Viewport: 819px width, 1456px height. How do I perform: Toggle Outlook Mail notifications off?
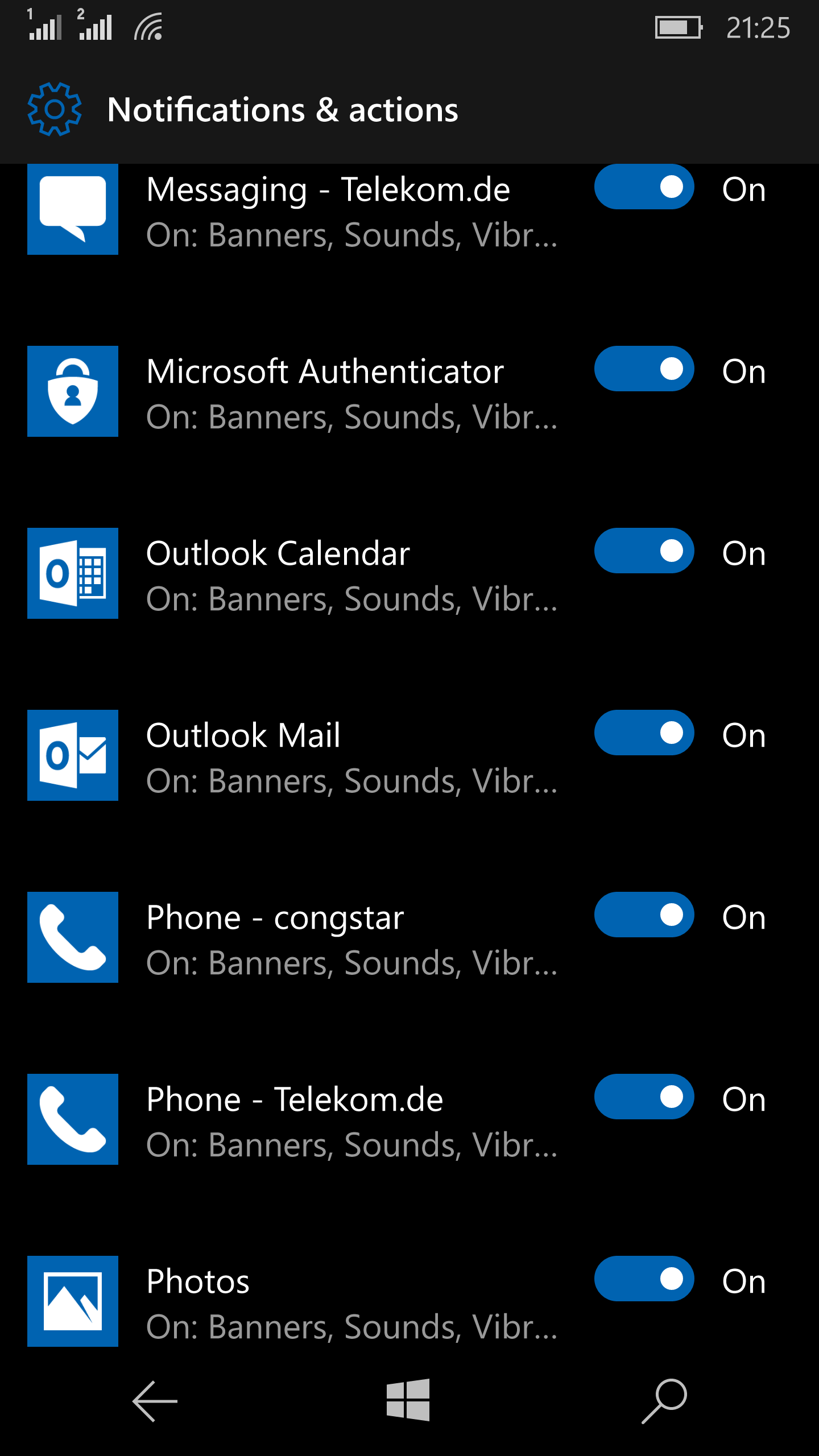(x=644, y=733)
